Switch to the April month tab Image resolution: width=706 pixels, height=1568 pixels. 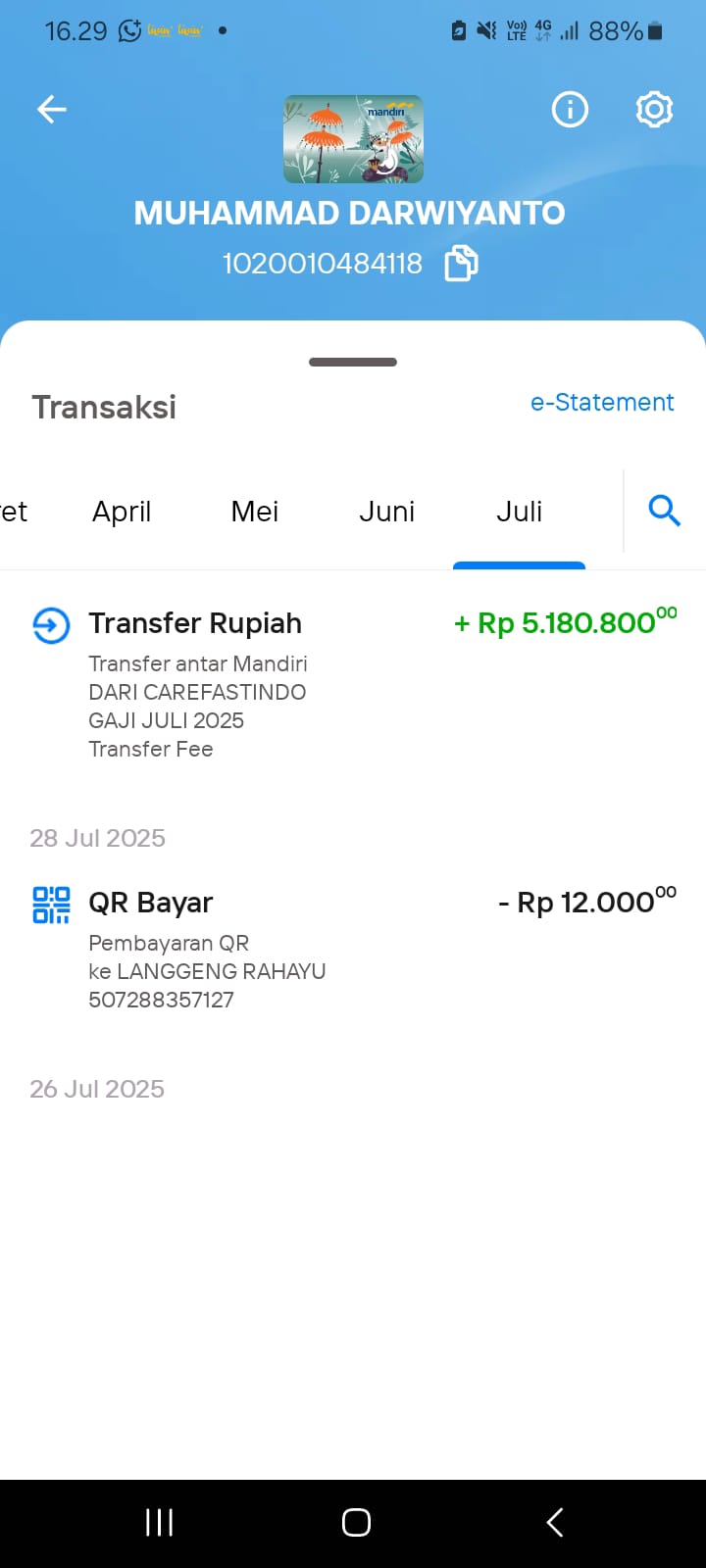[122, 512]
